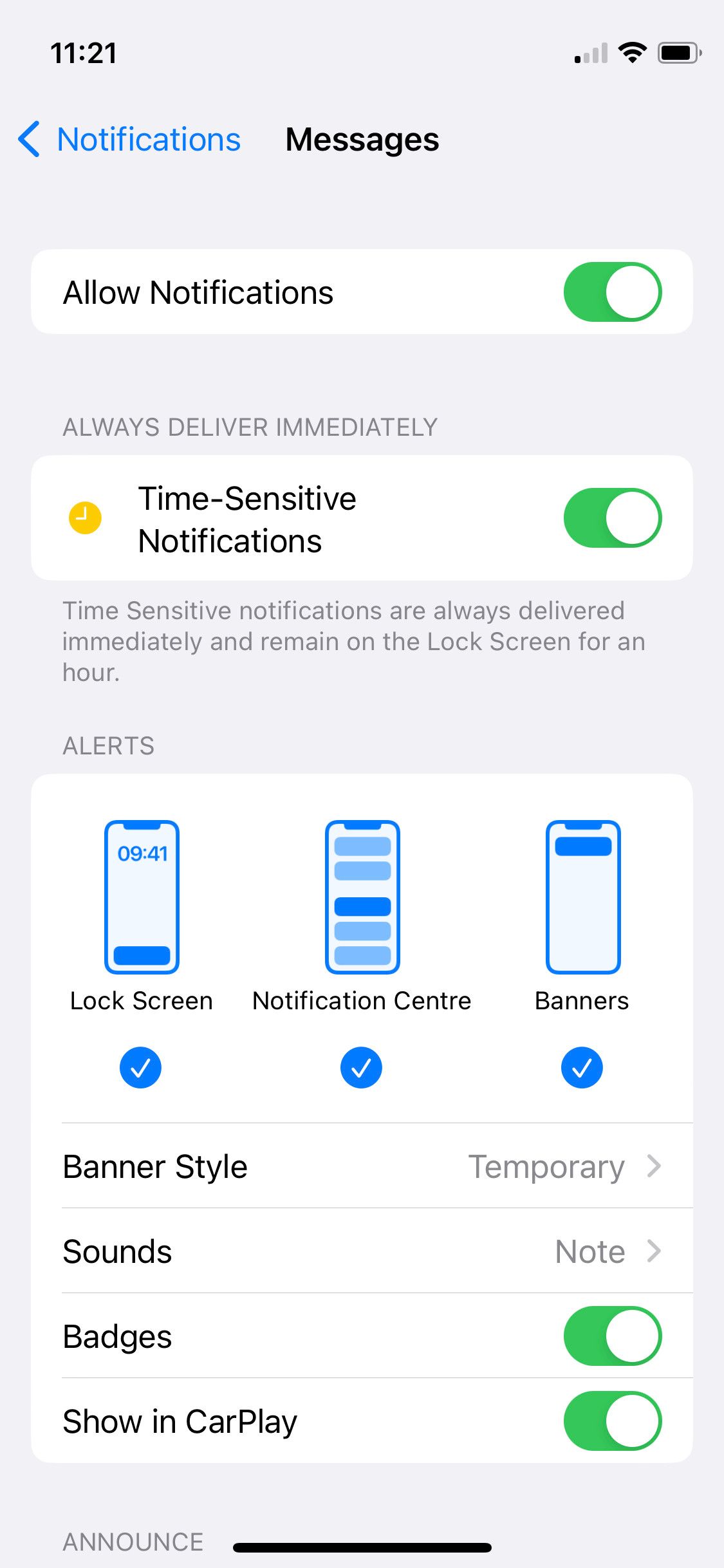724x1568 pixels.
Task: Uncheck the Lock Screen alert option
Action: pos(140,1068)
